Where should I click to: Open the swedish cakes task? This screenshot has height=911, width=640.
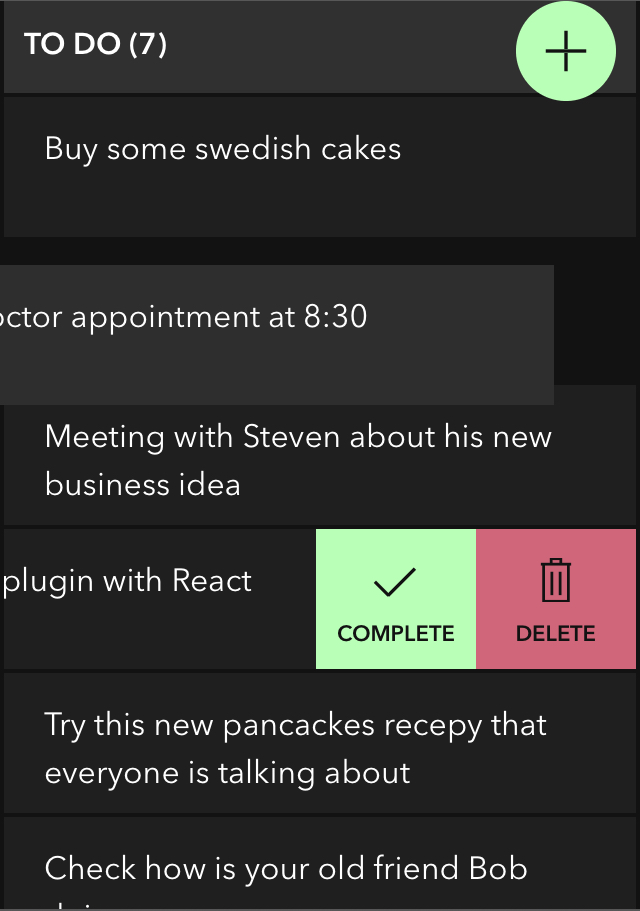click(222, 150)
